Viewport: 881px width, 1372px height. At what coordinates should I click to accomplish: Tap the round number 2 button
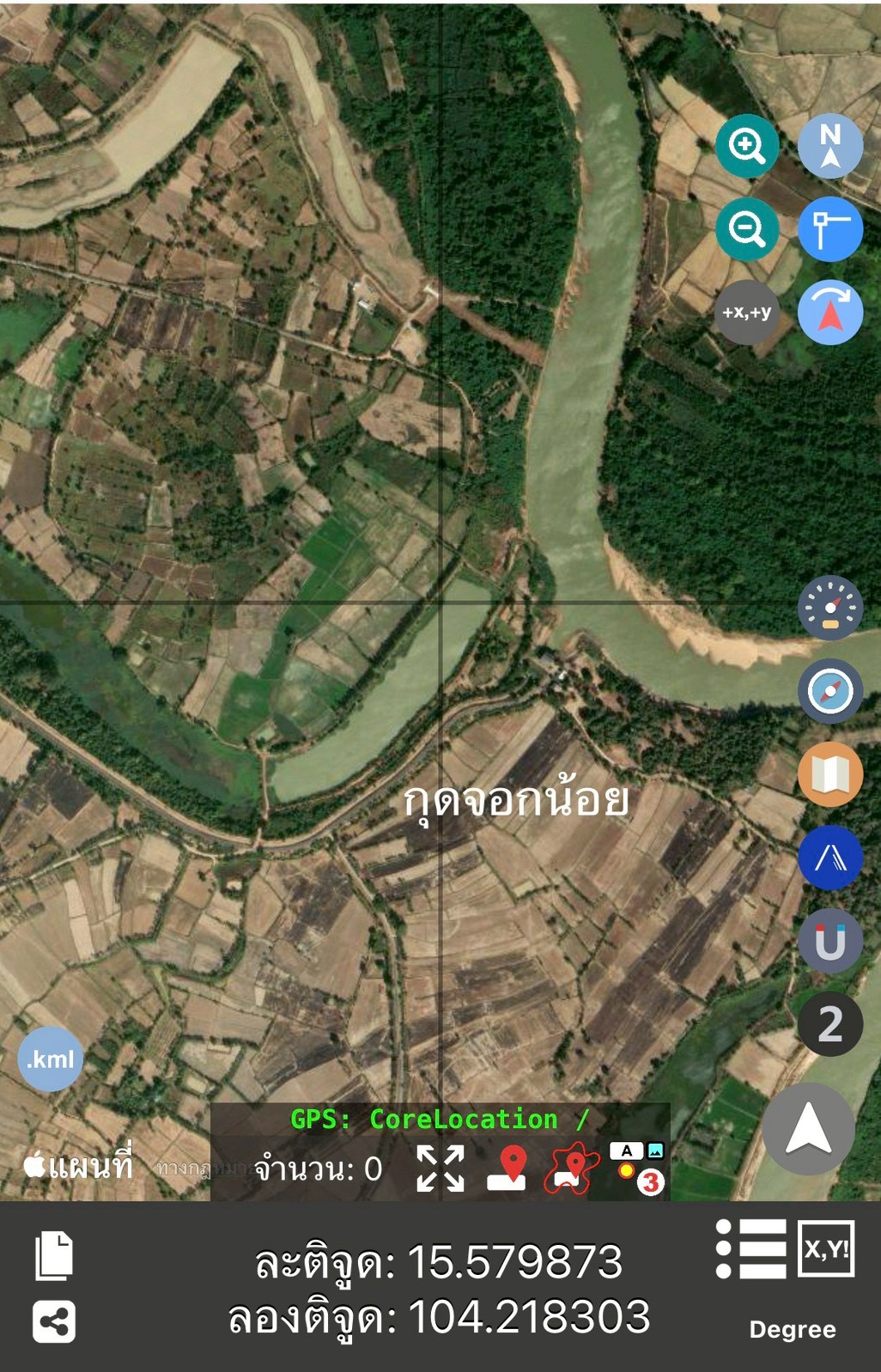click(x=829, y=1024)
